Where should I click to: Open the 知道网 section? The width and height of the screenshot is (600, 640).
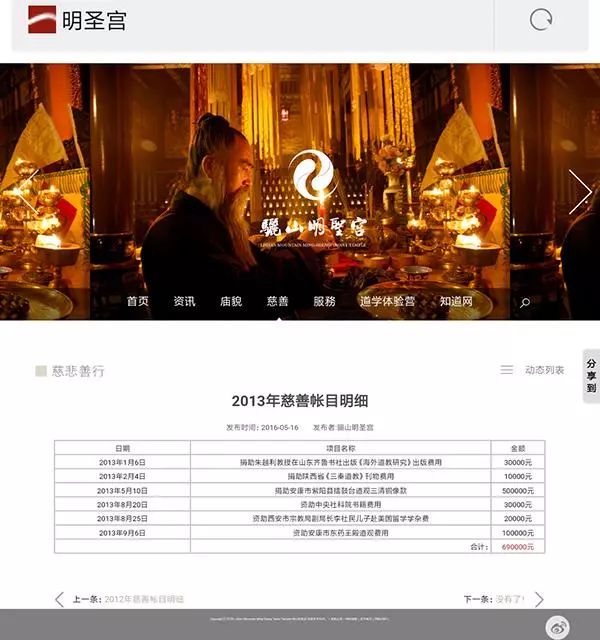(454, 301)
